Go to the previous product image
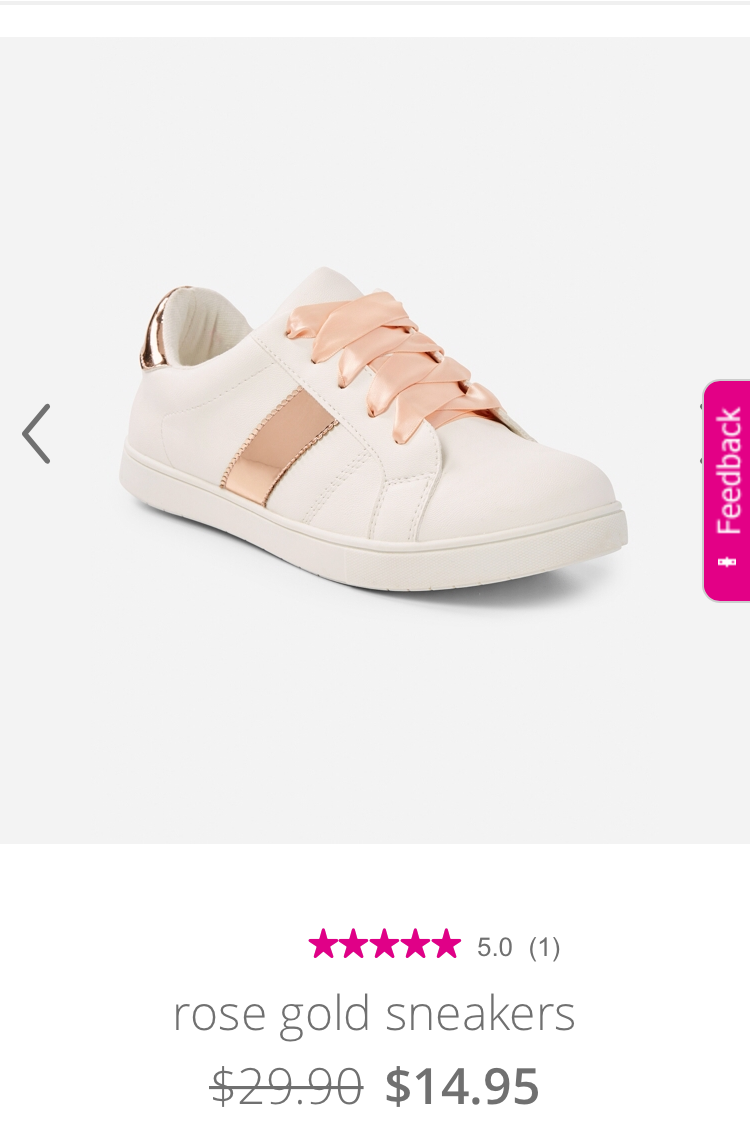 [x=36, y=434]
